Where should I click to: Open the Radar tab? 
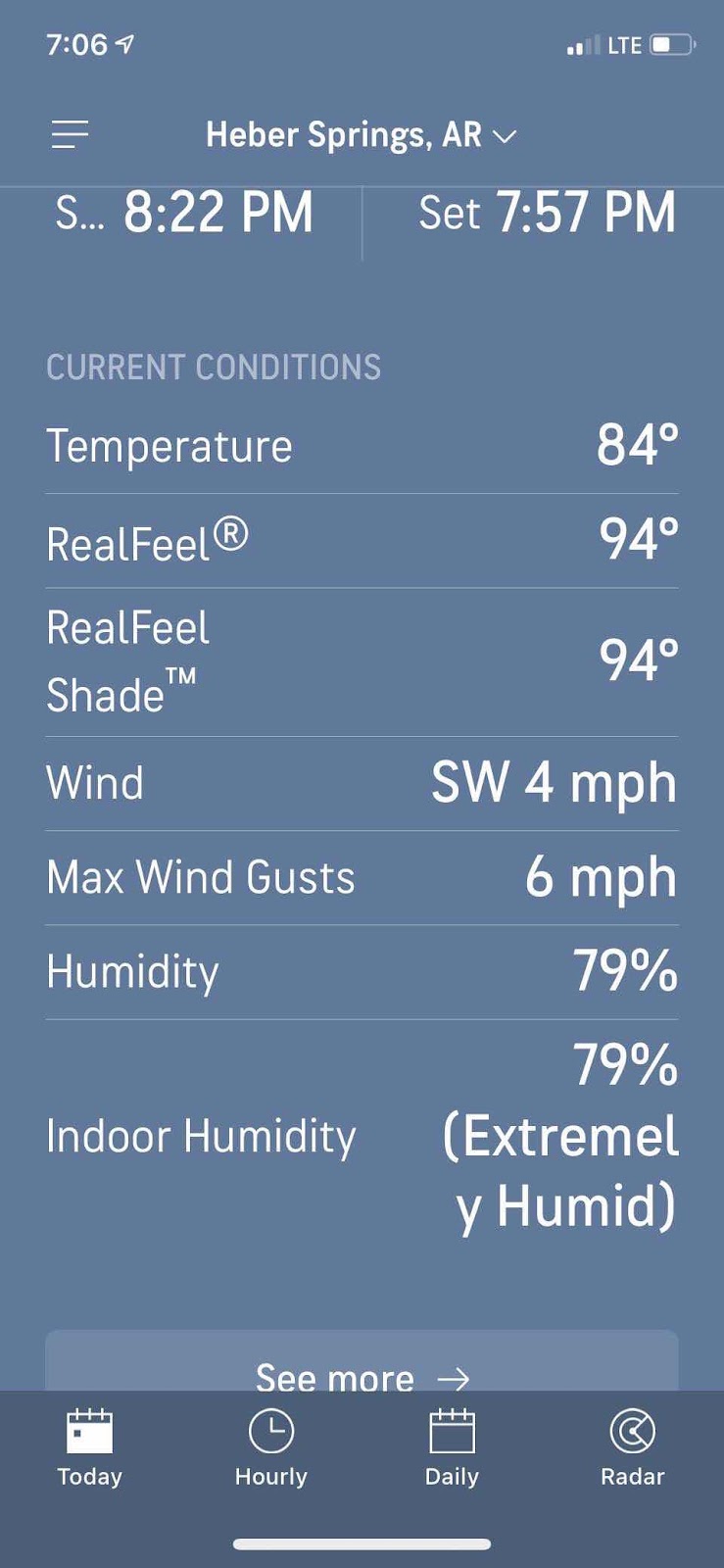click(633, 1448)
